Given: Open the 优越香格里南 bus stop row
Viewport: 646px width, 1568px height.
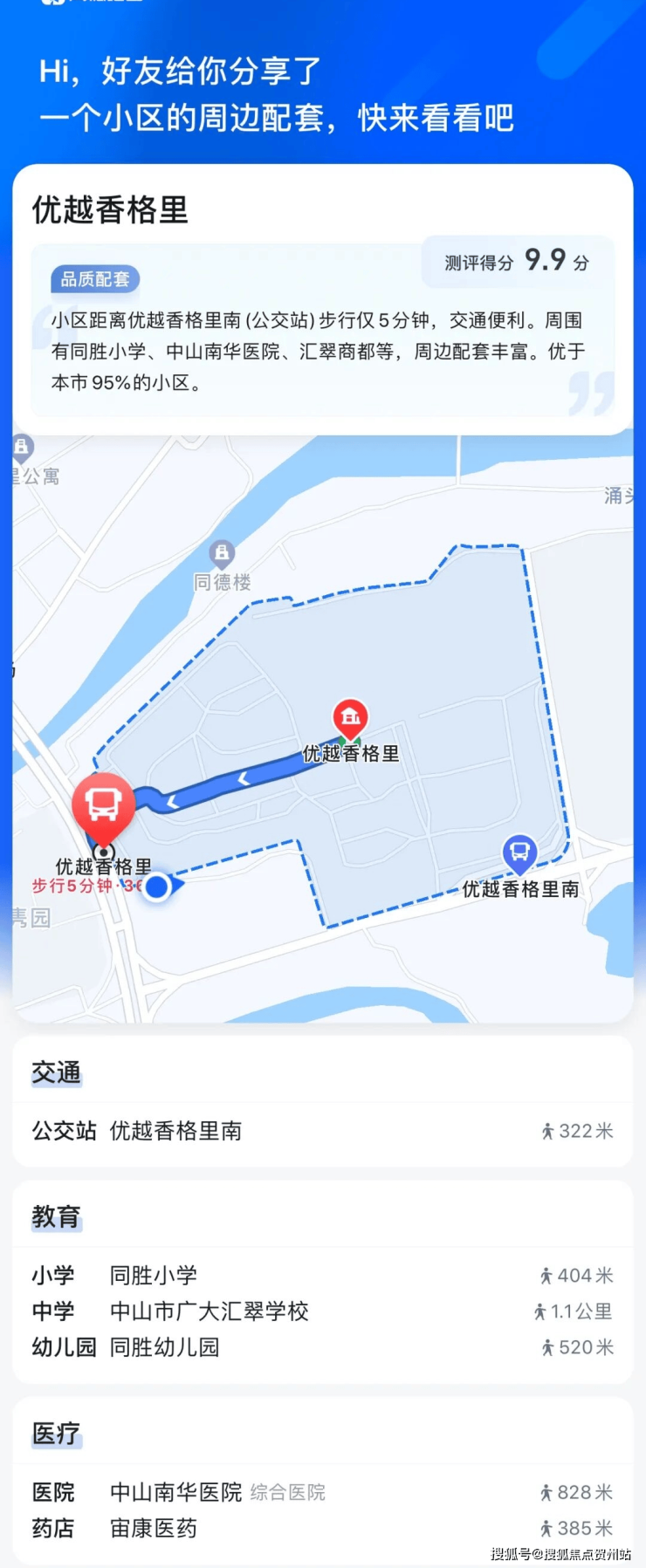Looking at the screenshot, I should (322, 1131).
